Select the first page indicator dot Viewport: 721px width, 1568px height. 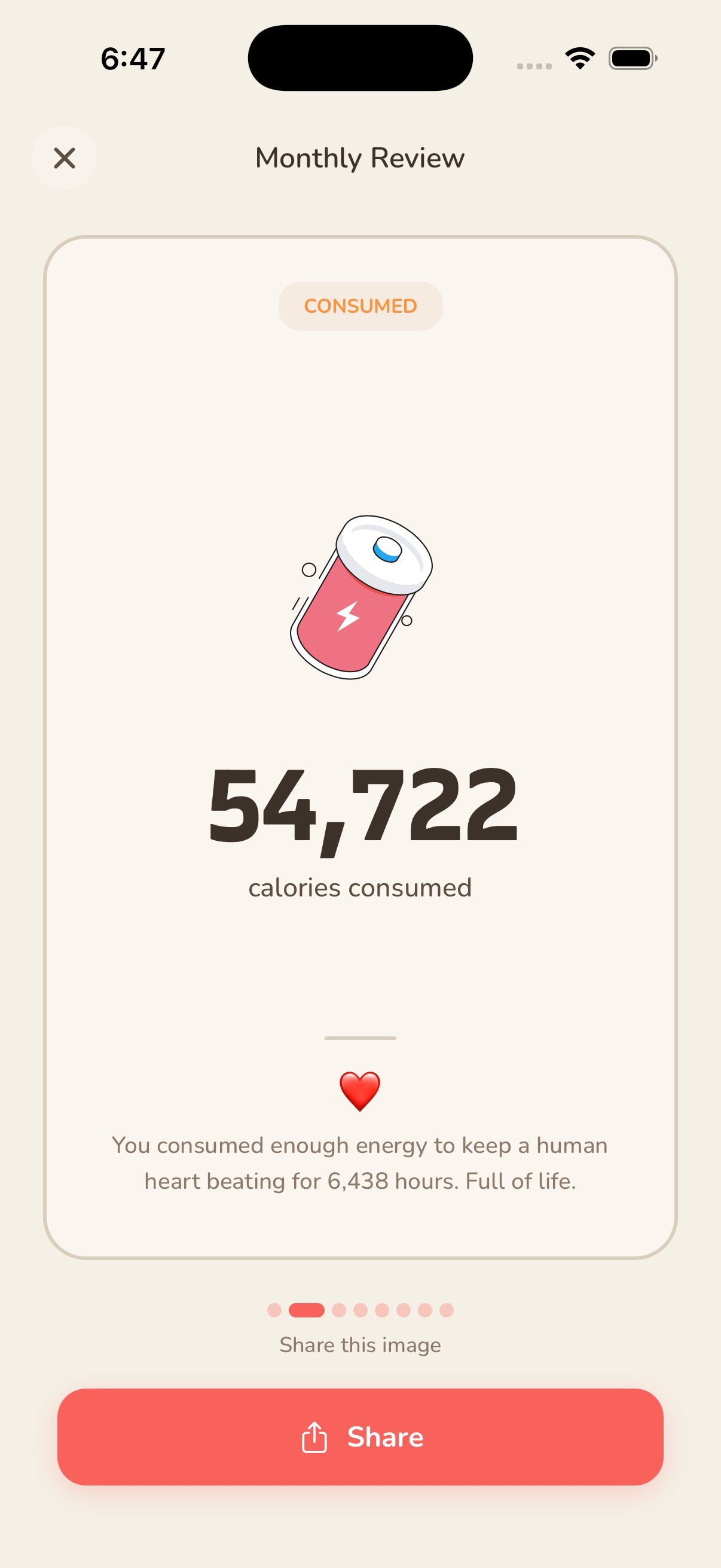click(274, 1310)
